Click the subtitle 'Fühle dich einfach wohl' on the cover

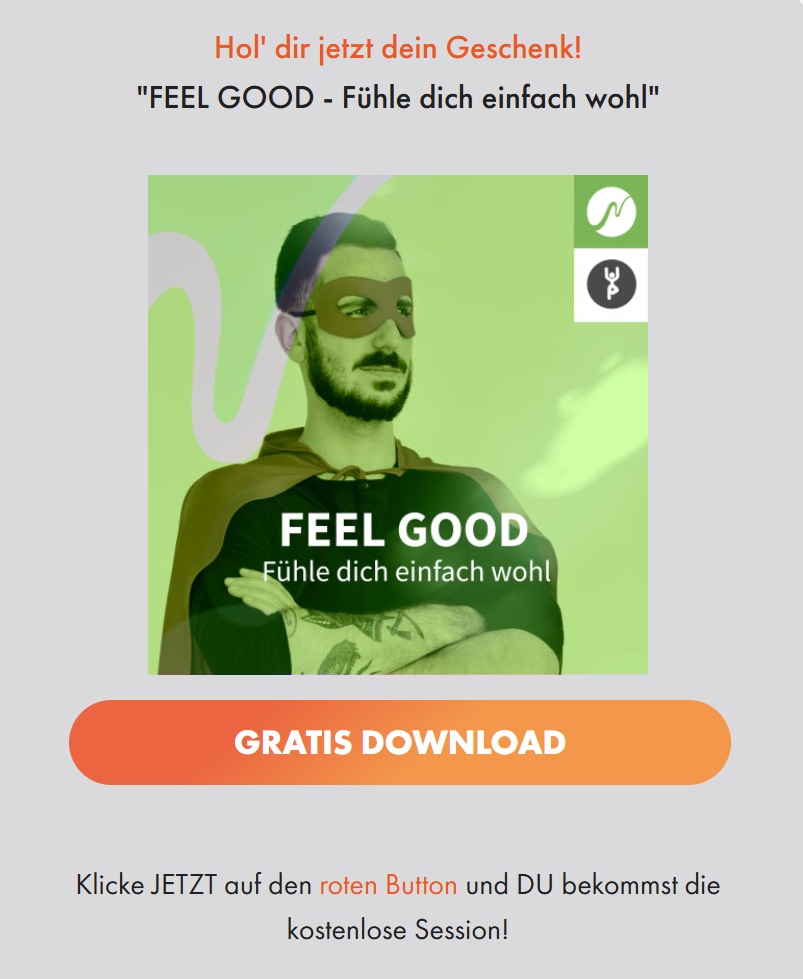click(x=405, y=570)
